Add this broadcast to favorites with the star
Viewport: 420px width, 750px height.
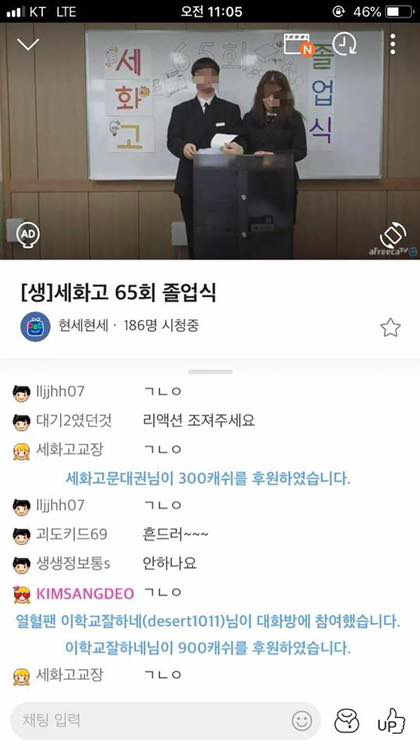coord(390,327)
